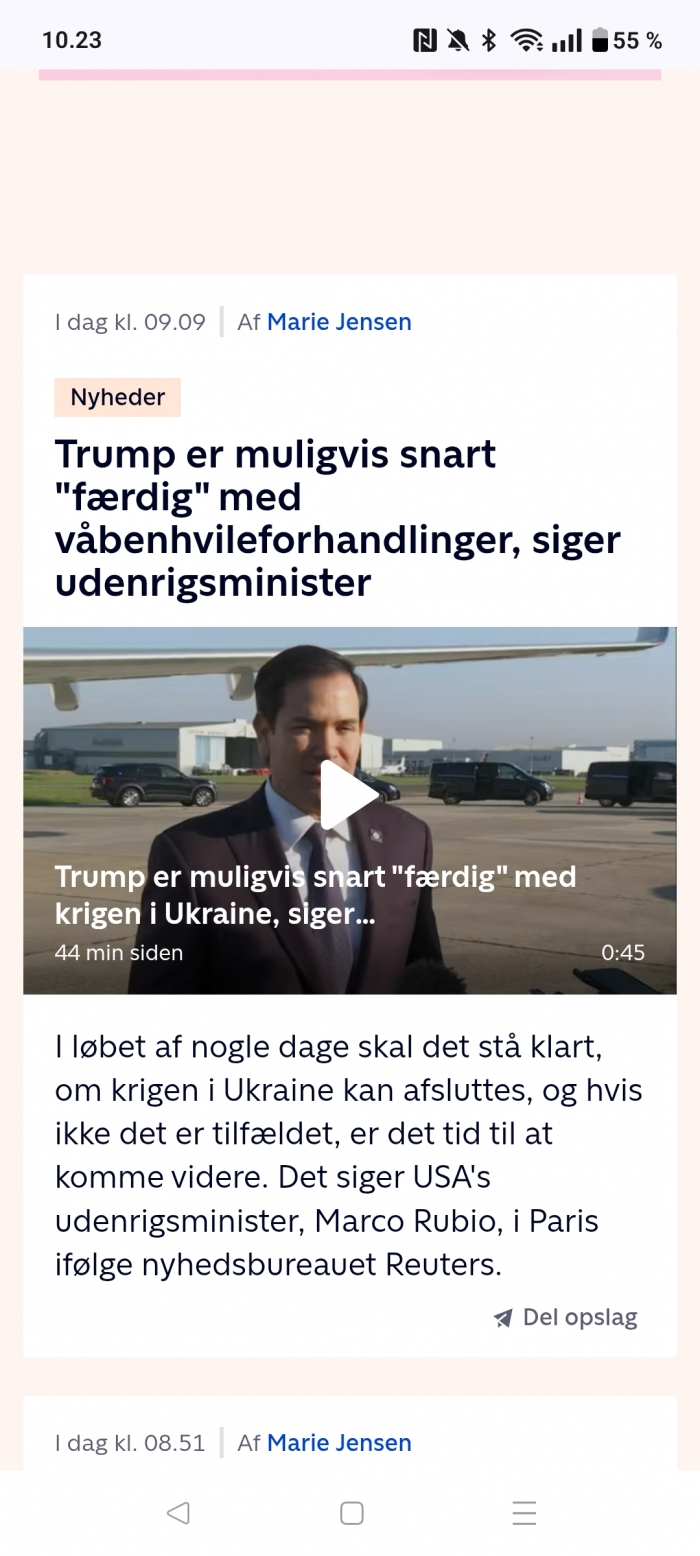Open Marie Jensen's author link on 09.09 post
The height and width of the screenshot is (1556, 700).
tap(338, 322)
